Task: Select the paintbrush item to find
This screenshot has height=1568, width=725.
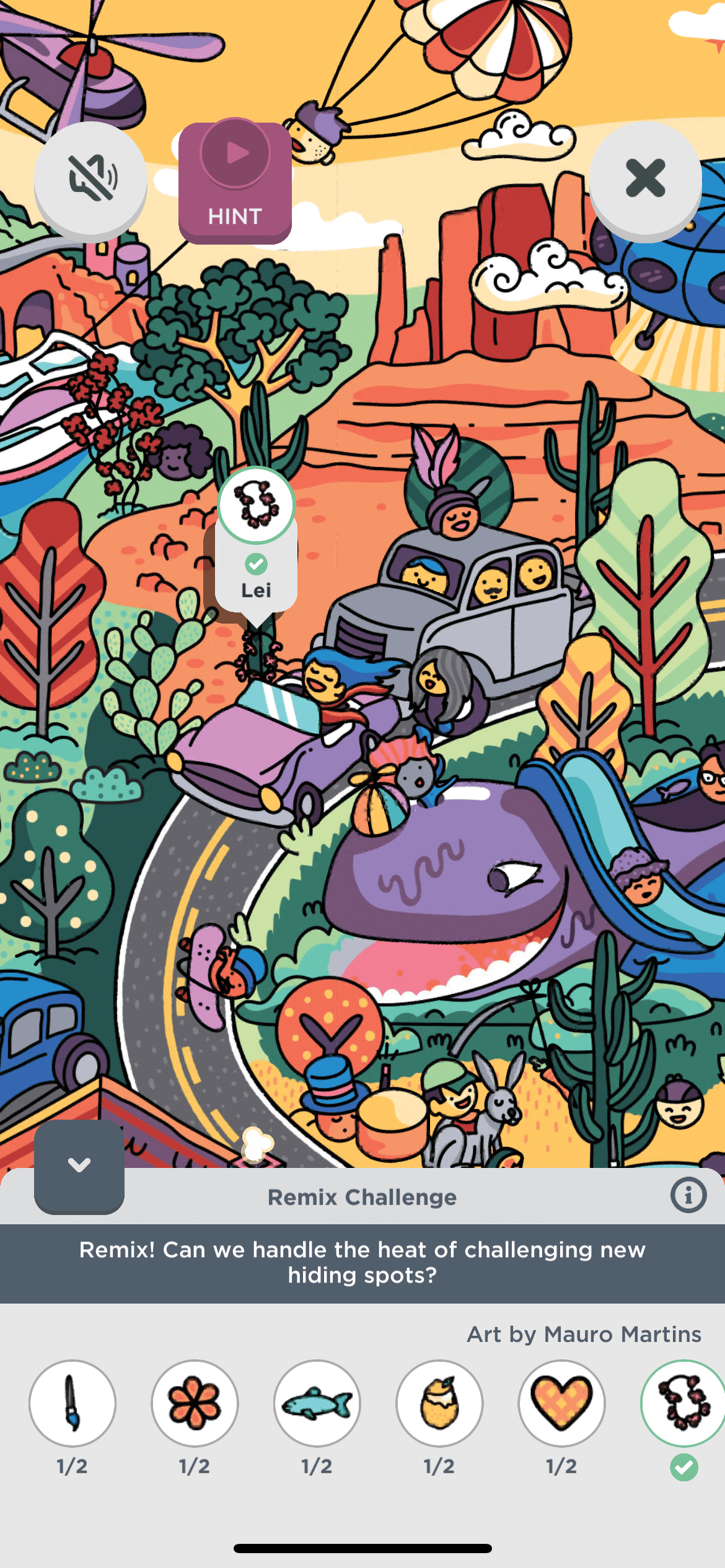Action: point(72,1403)
